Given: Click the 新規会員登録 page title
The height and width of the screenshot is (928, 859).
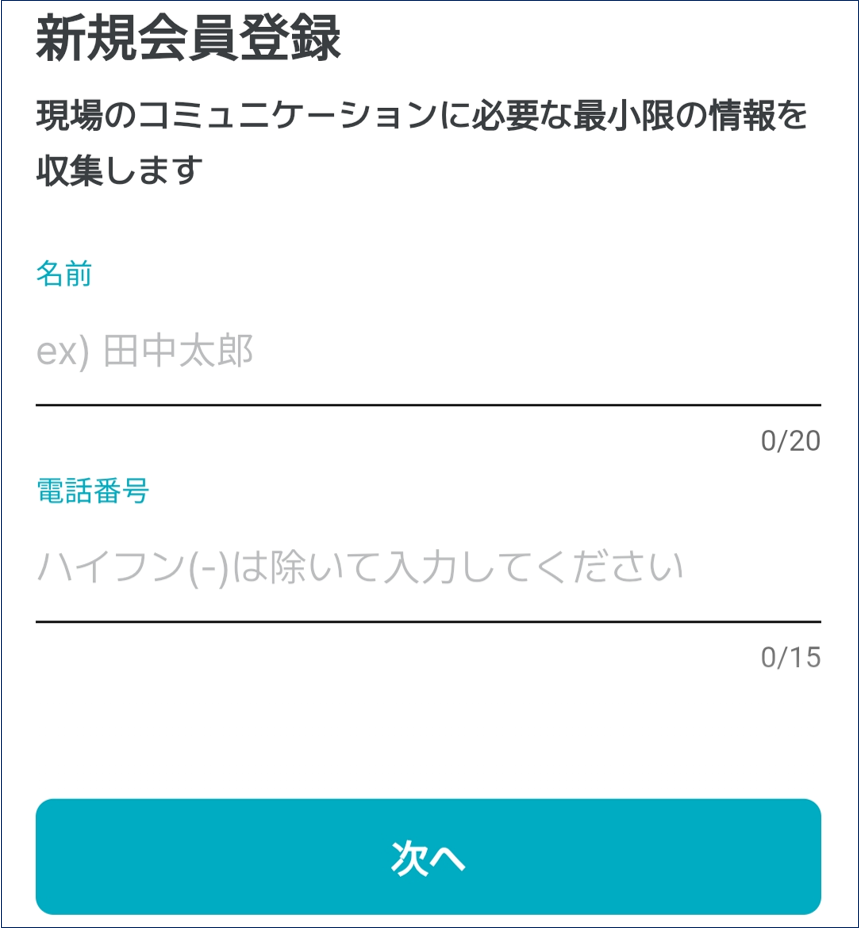Looking at the screenshot, I should point(190,40).
